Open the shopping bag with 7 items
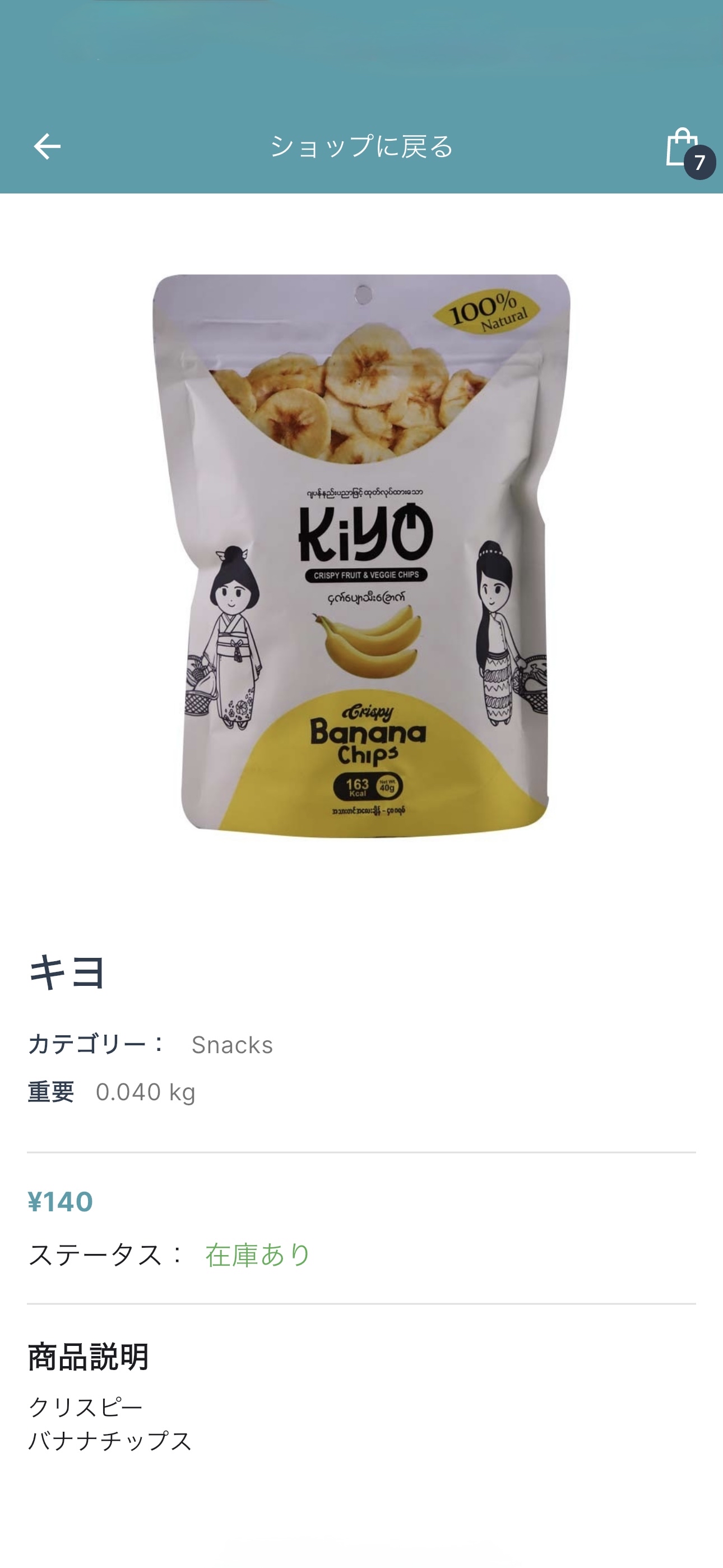 683,148
